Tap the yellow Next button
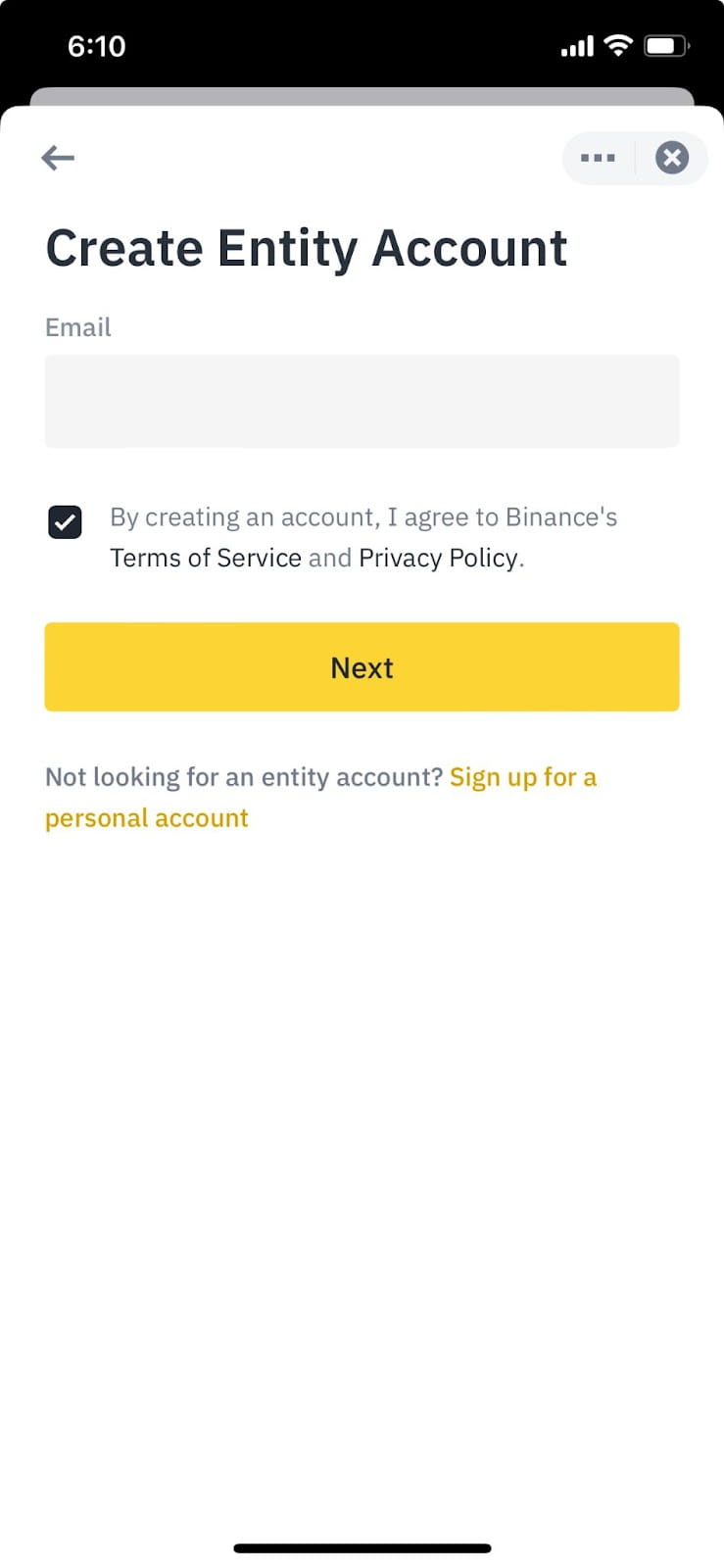 coord(362,667)
